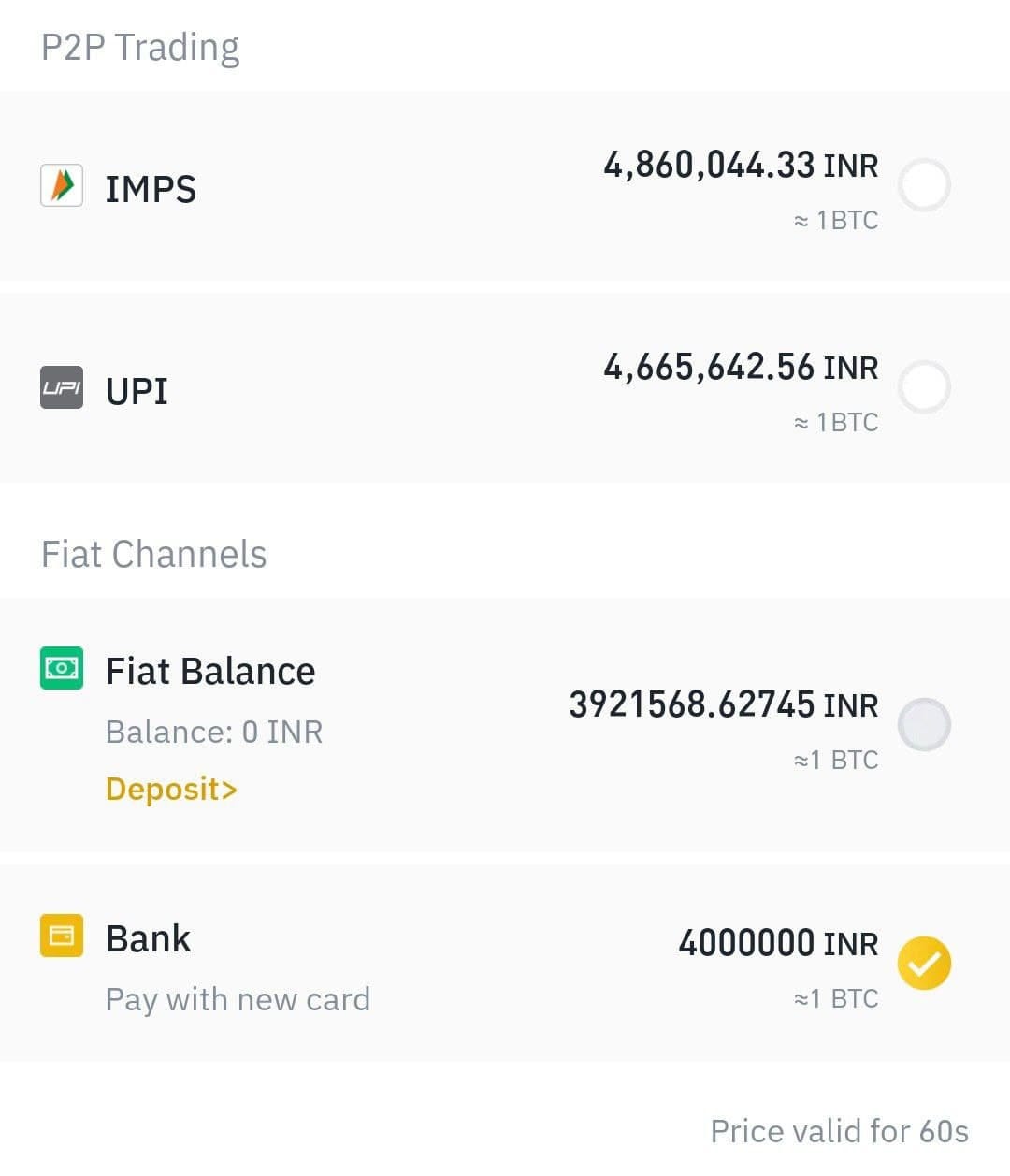The image size is (1010, 1176).
Task: Select the Fiat Balance radio button
Action: click(924, 724)
